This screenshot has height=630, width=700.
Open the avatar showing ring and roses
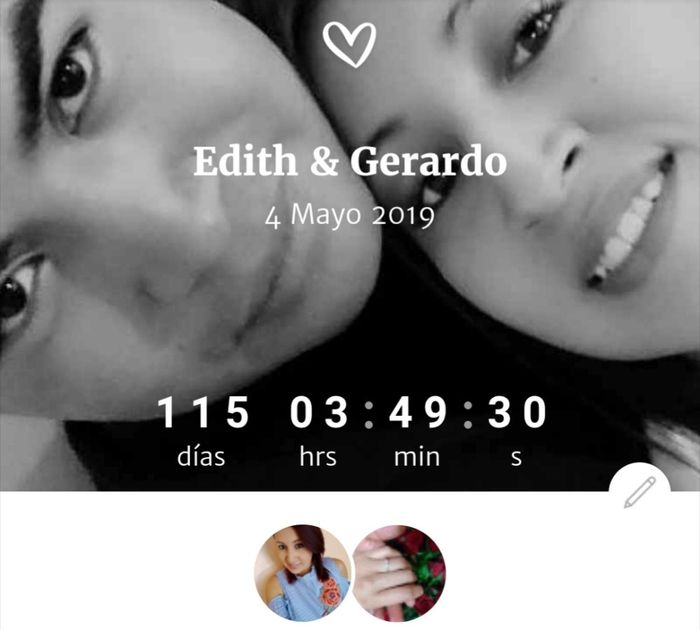[400, 572]
